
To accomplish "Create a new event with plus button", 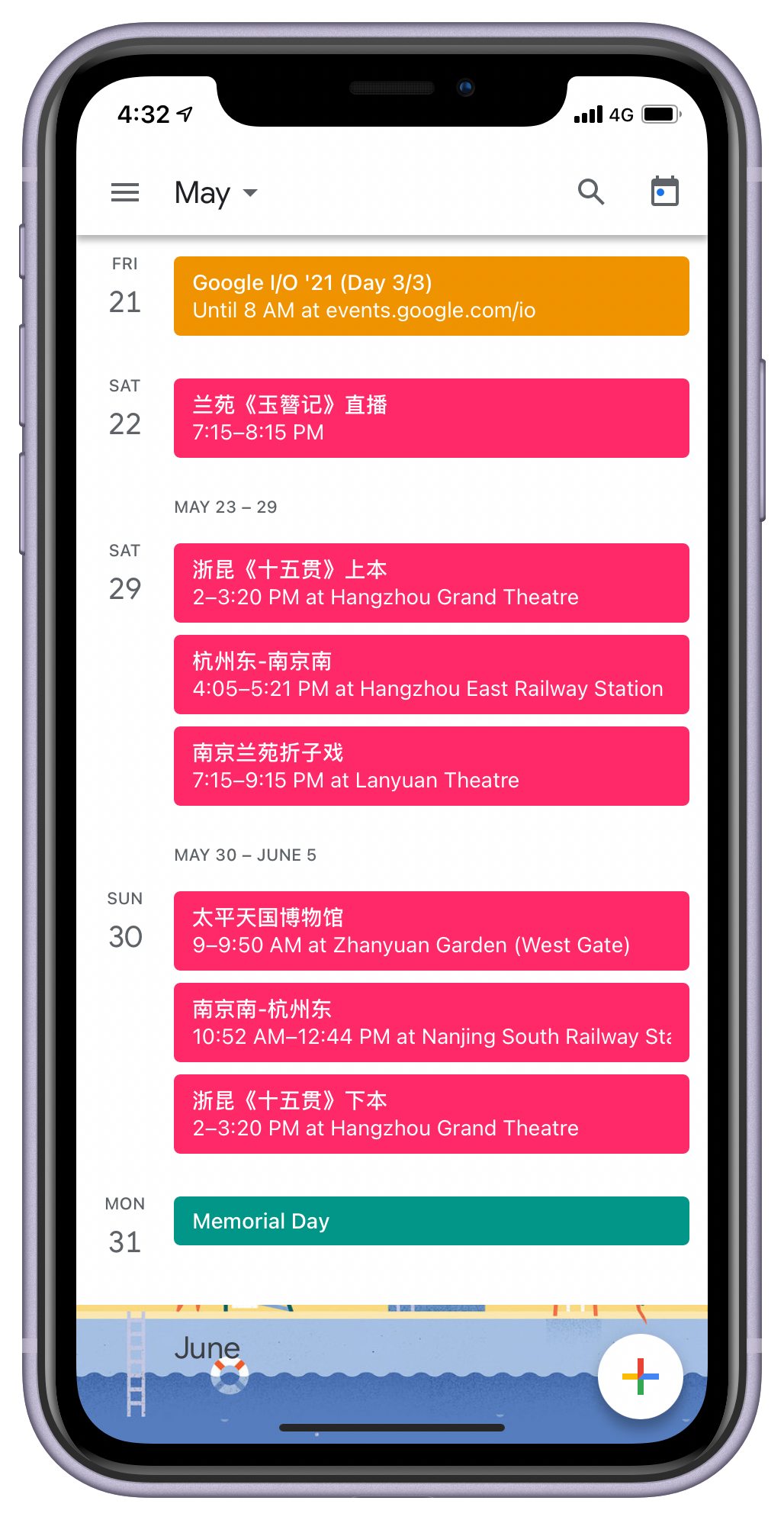I will click(x=640, y=1377).
